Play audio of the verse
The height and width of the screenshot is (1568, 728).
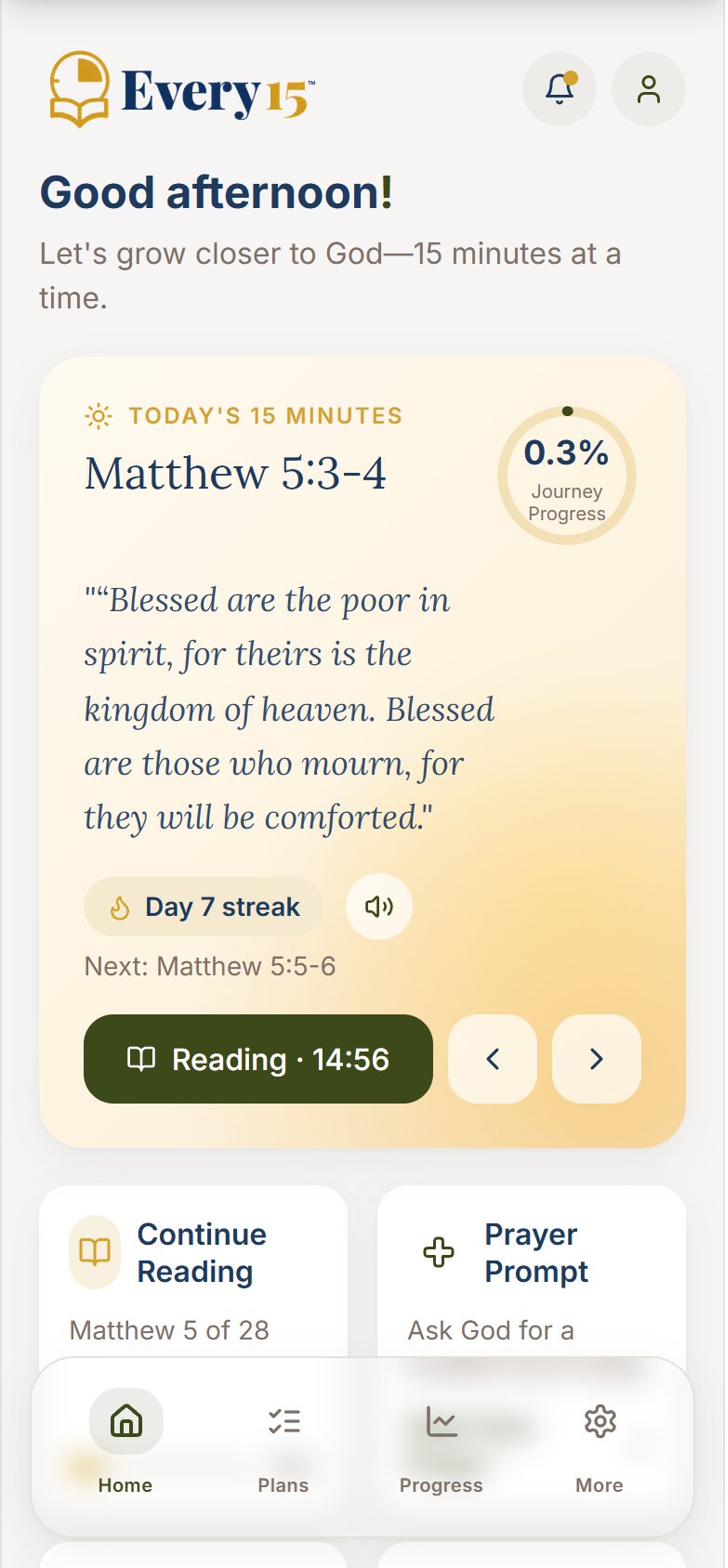click(379, 907)
